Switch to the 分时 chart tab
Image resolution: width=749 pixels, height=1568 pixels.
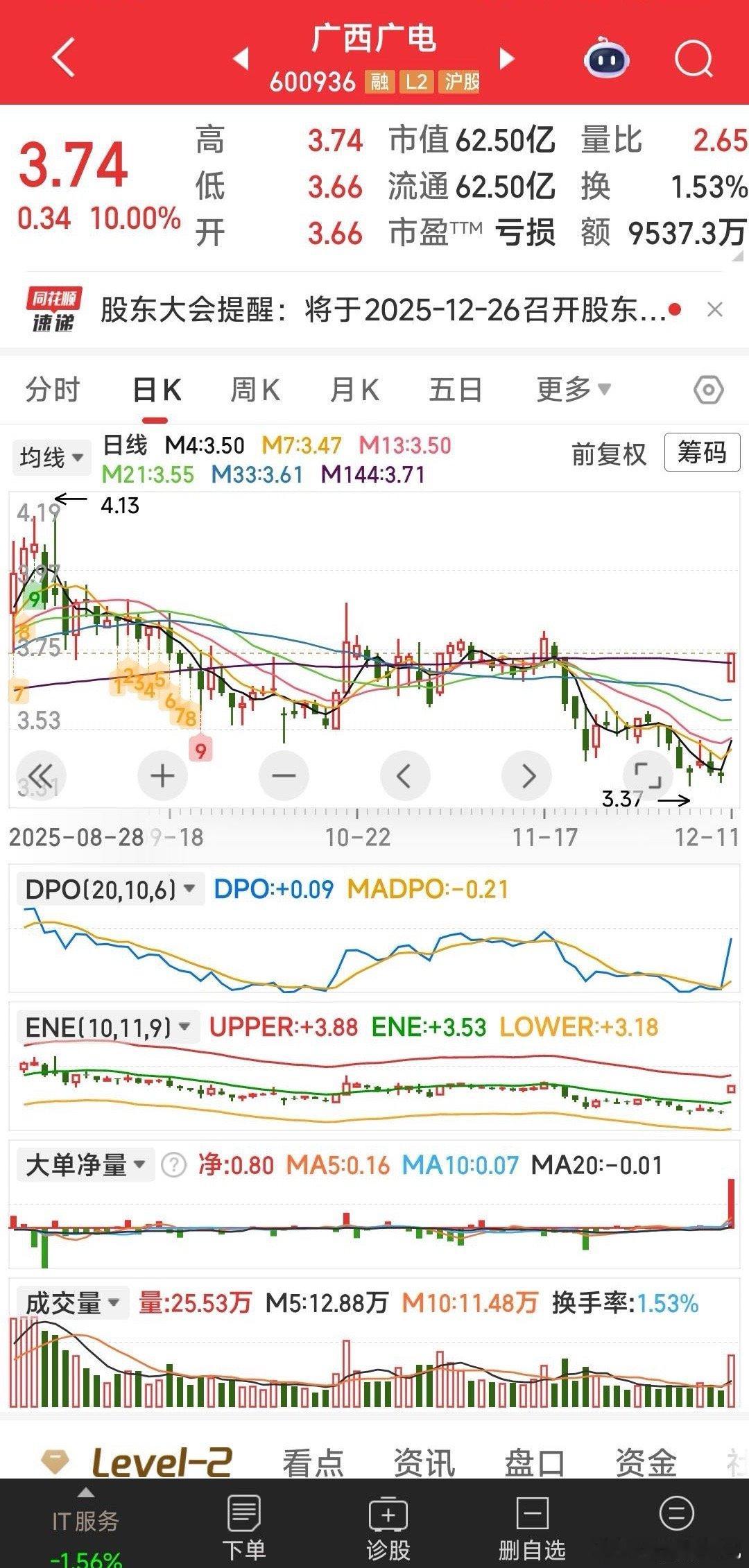coord(53,390)
